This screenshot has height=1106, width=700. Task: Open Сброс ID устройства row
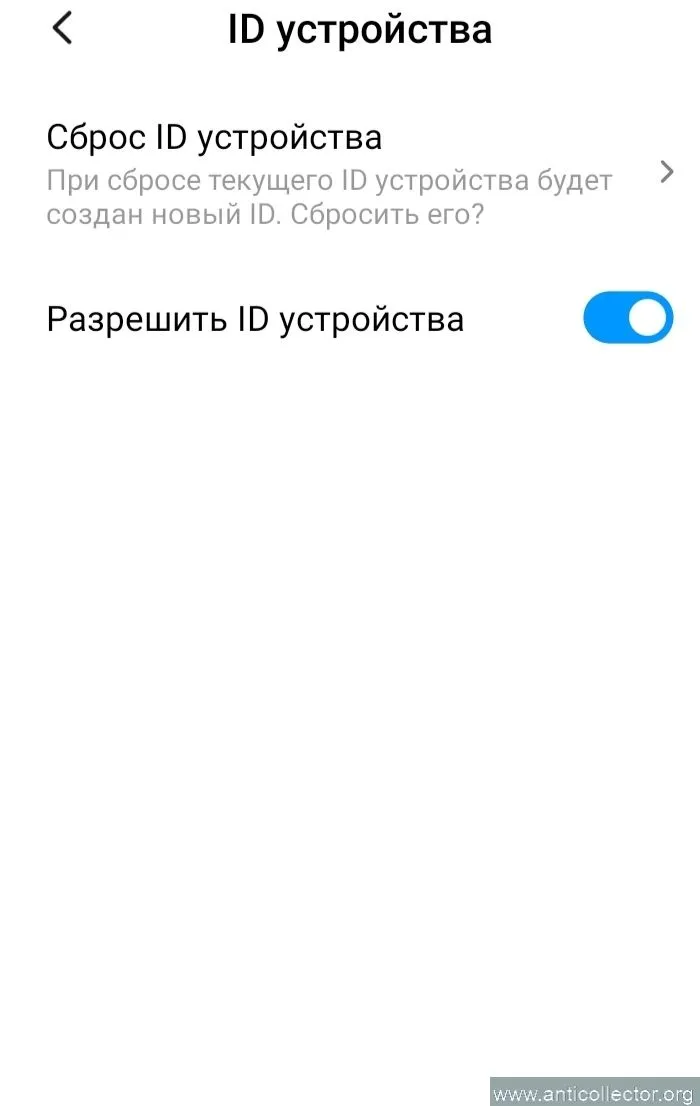coord(350,174)
